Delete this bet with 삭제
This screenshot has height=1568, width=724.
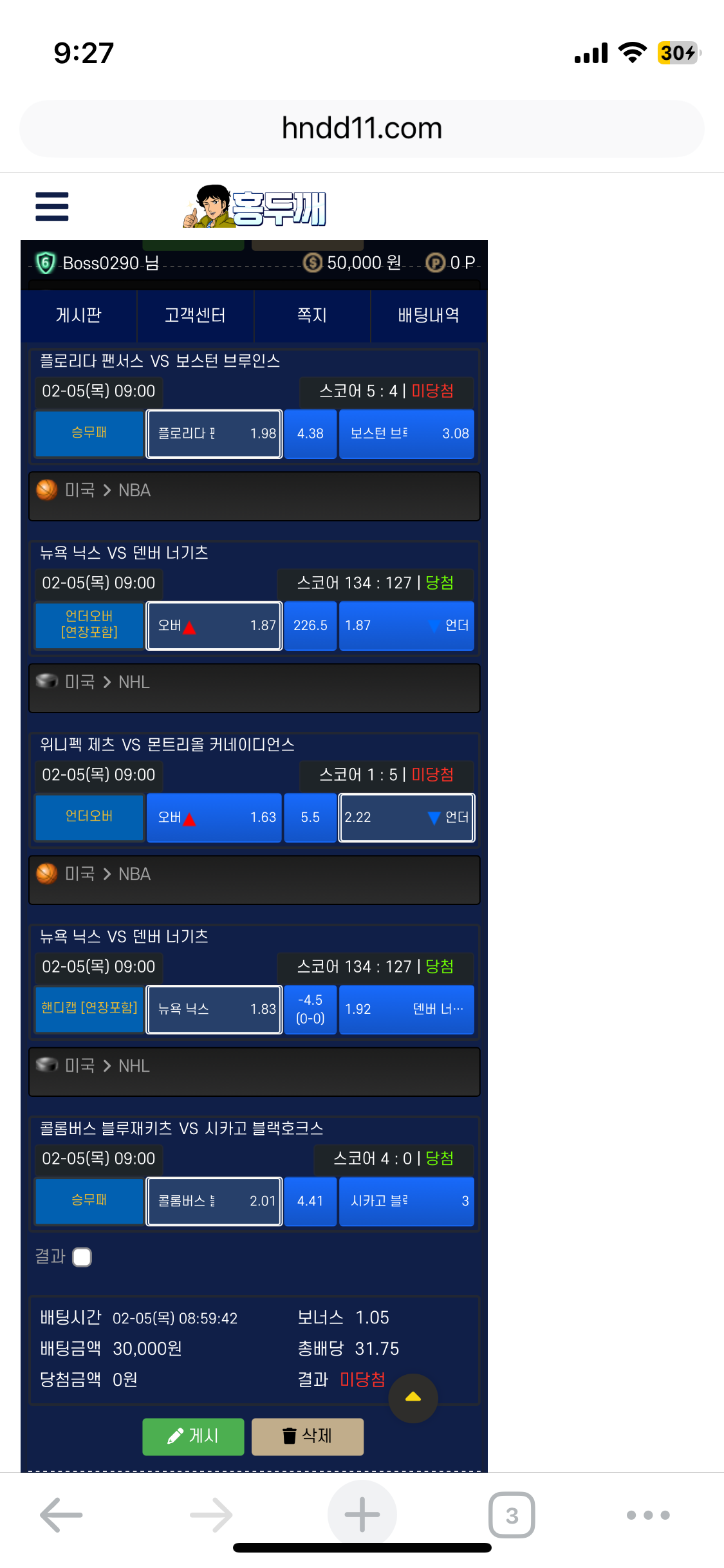[307, 1436]
